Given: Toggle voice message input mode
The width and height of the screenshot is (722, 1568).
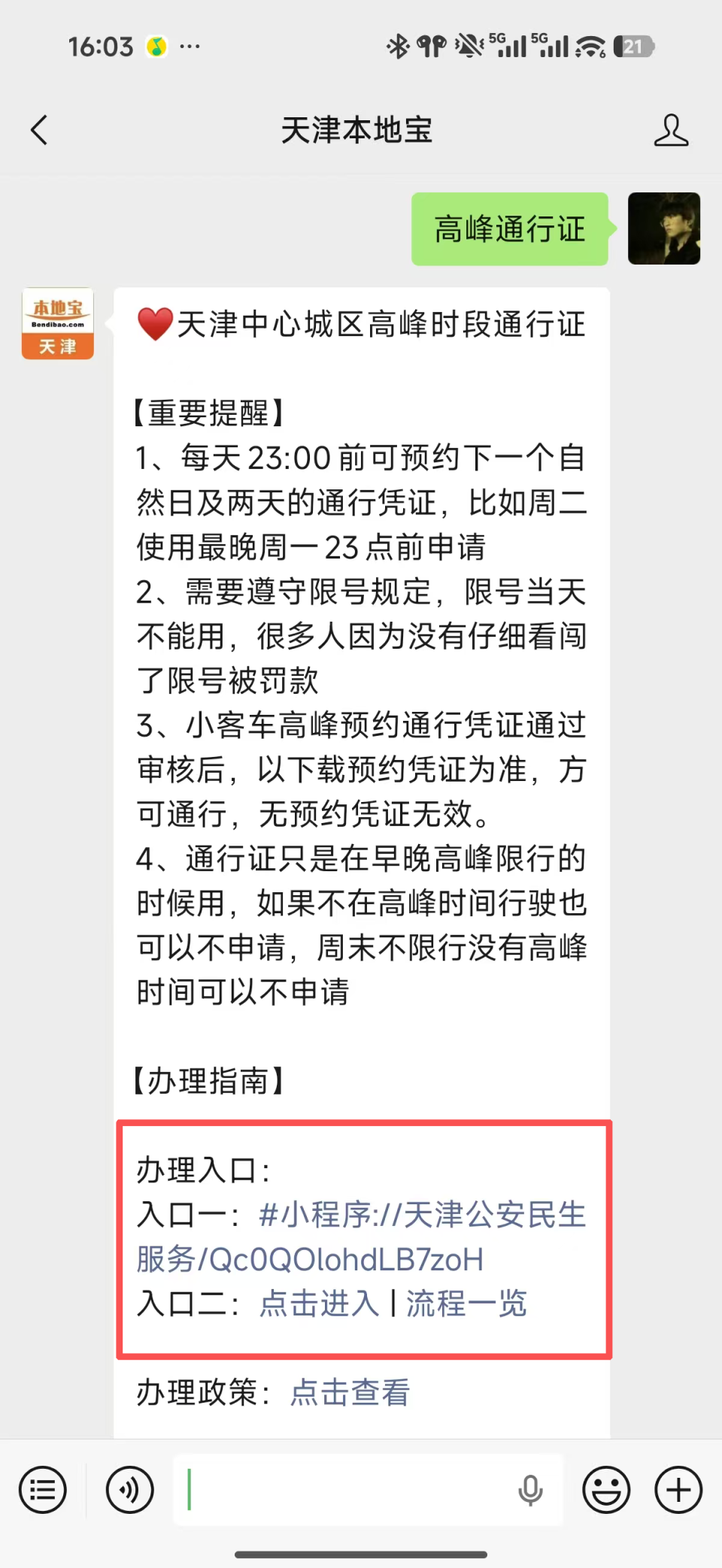Looking at the screenshot, I should pyautogui.click(x=129, y=1490).
